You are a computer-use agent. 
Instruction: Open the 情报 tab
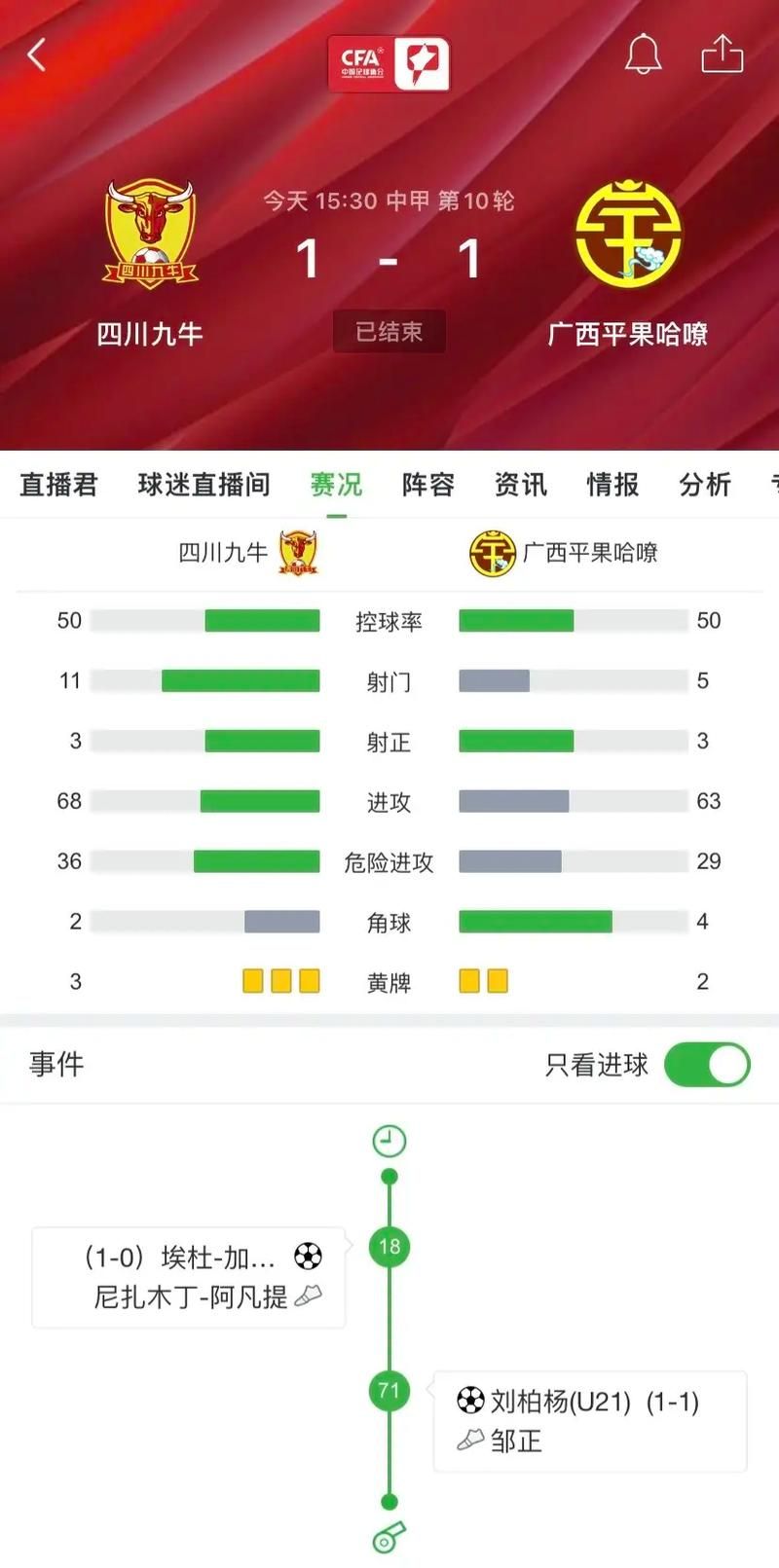[612, 485]
